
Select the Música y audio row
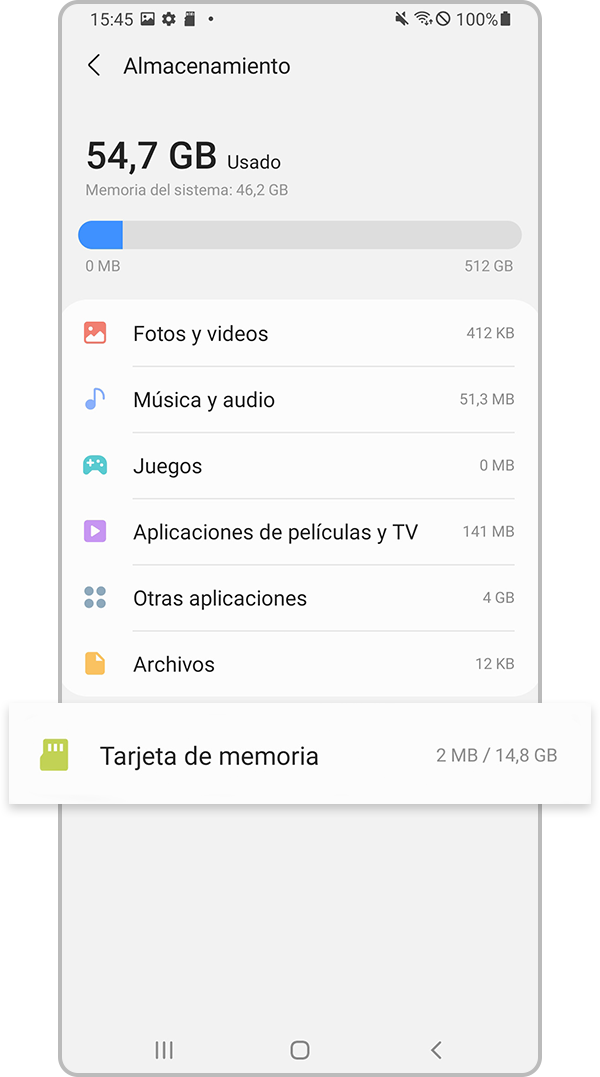pos(300,400)
